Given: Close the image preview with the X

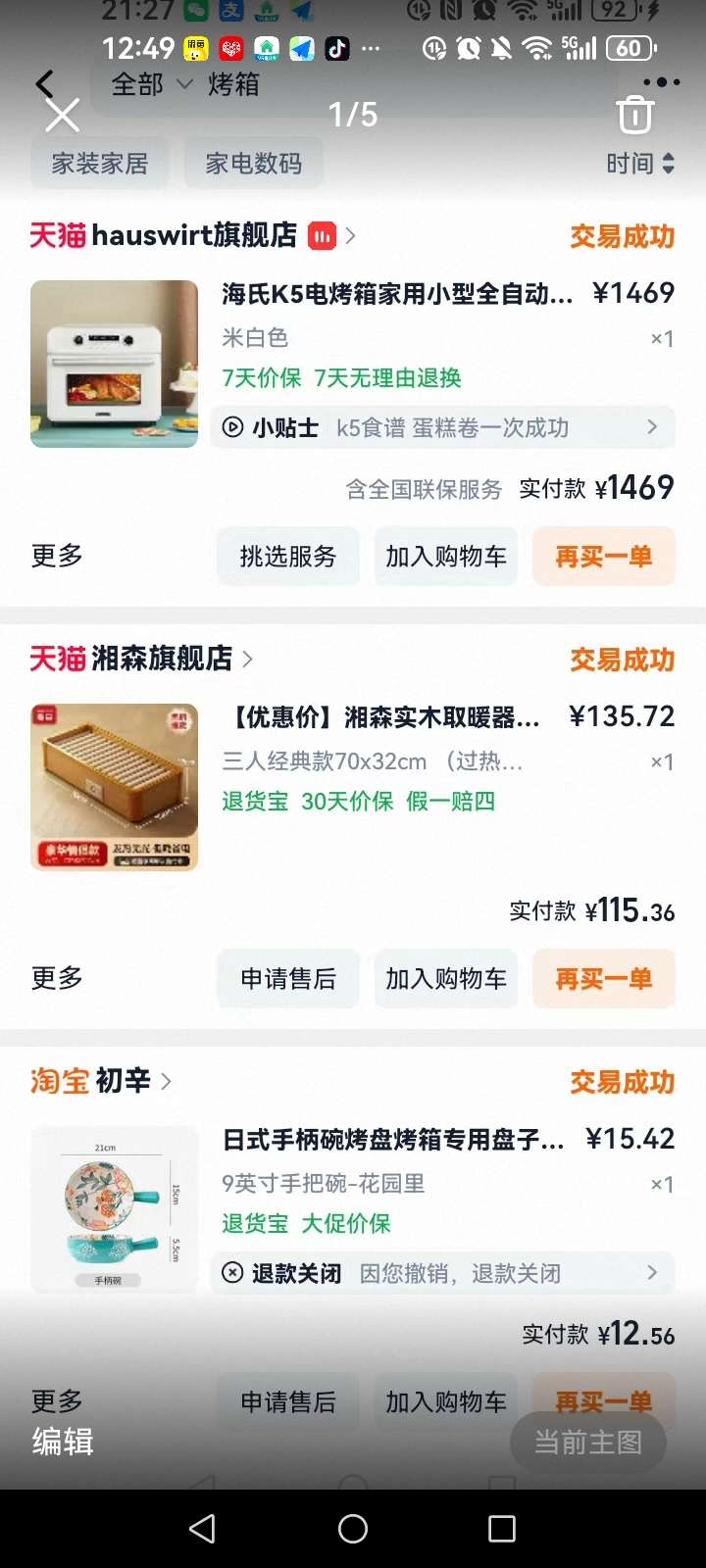Looking at the screenshot, I should pyautogui.click(x=63, y=116).
